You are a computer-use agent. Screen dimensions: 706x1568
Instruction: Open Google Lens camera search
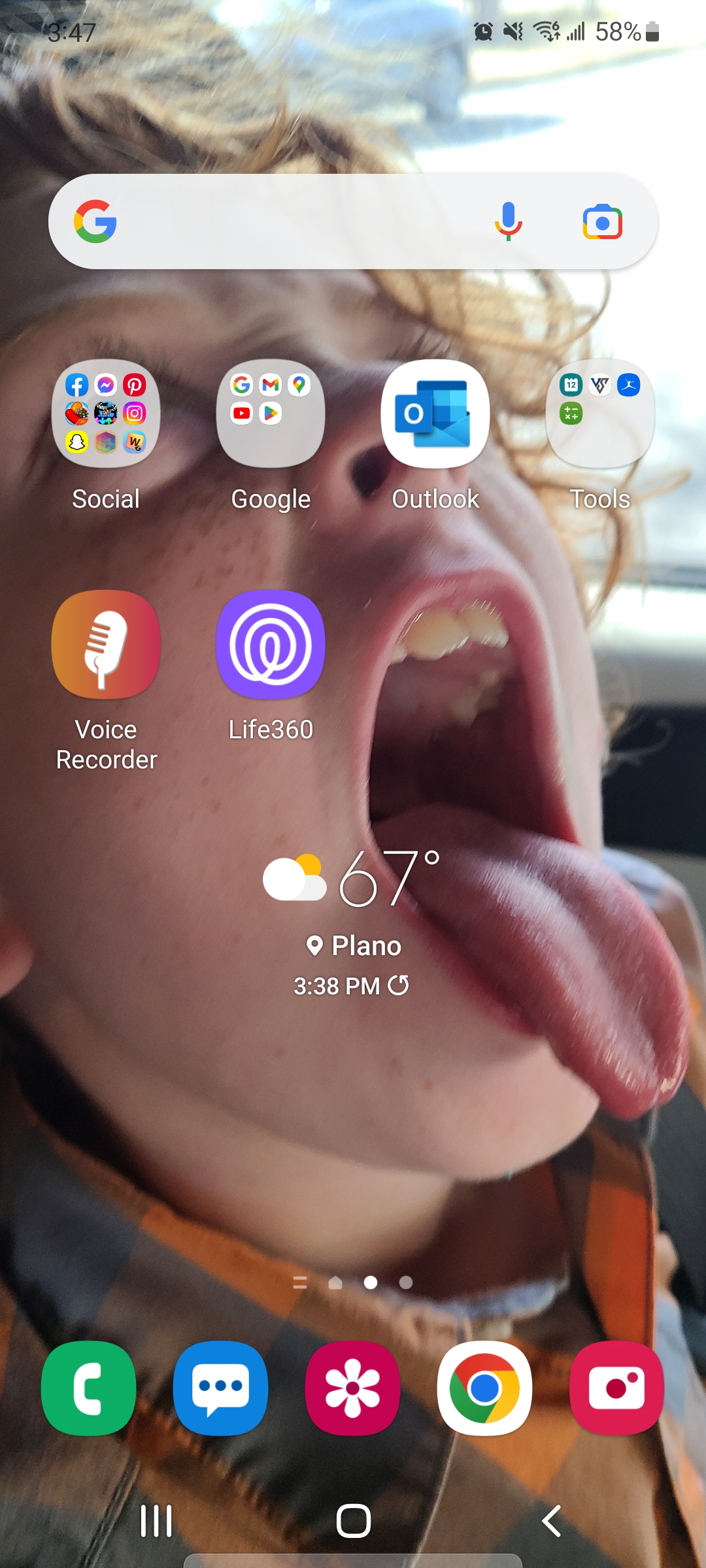(602, 222)
